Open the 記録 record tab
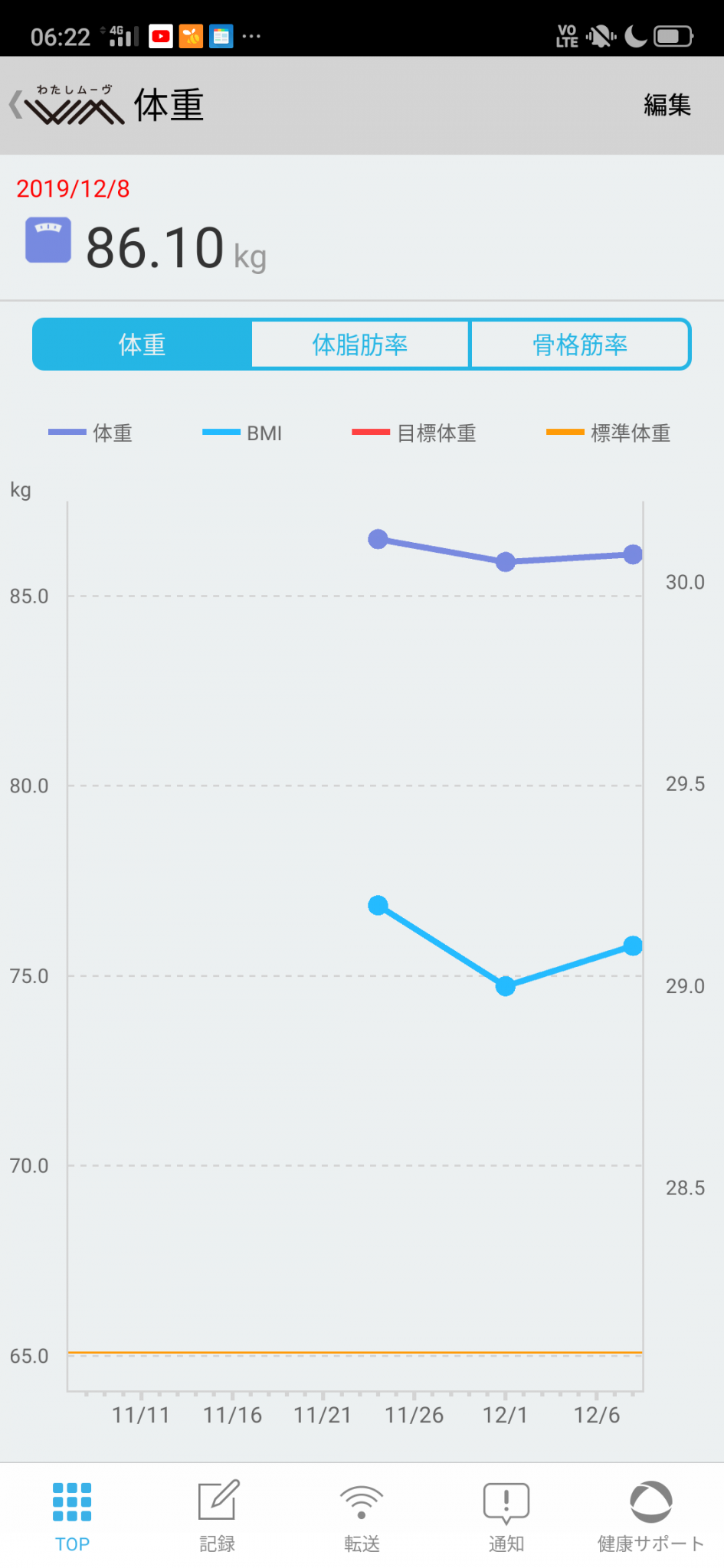 (x=218, y=1515)
